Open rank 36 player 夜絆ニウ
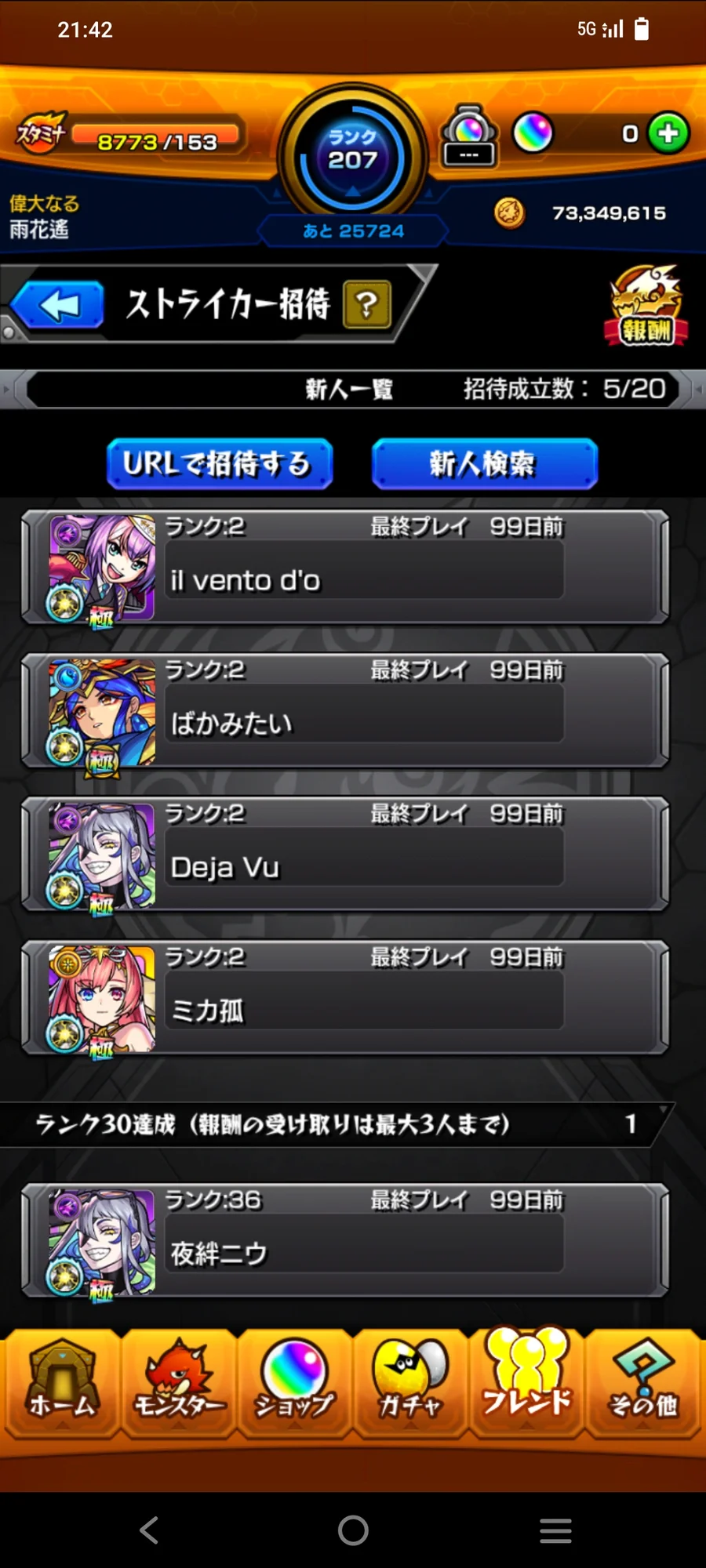706x1568 pixels. coord(345,1240)
